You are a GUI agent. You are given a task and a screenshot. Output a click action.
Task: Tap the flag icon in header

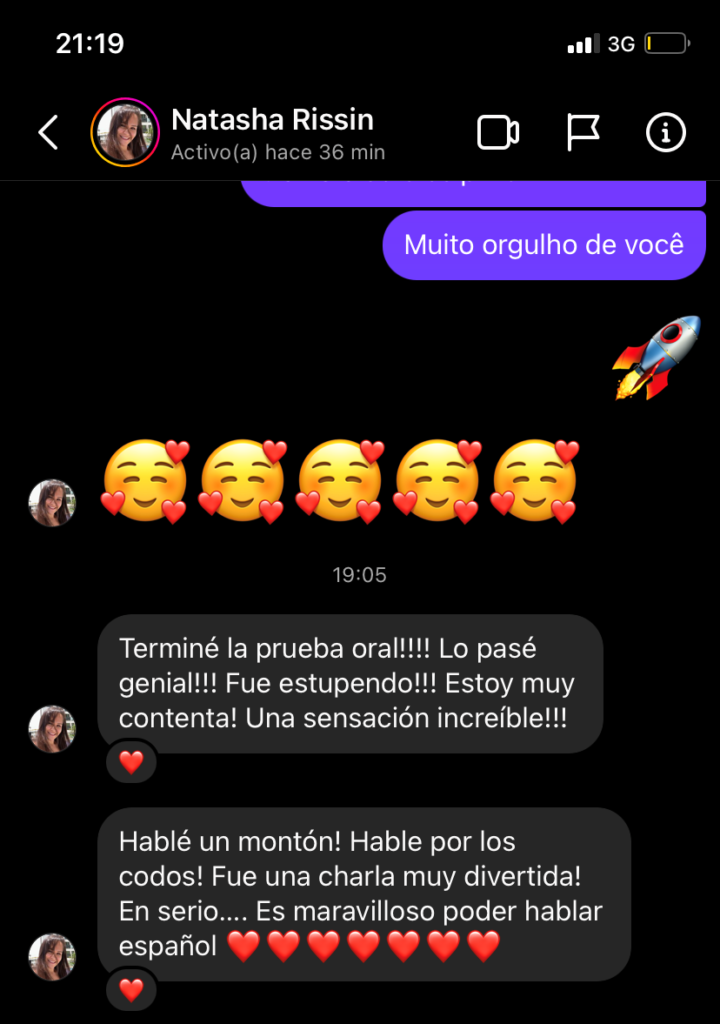pos(582,132)
